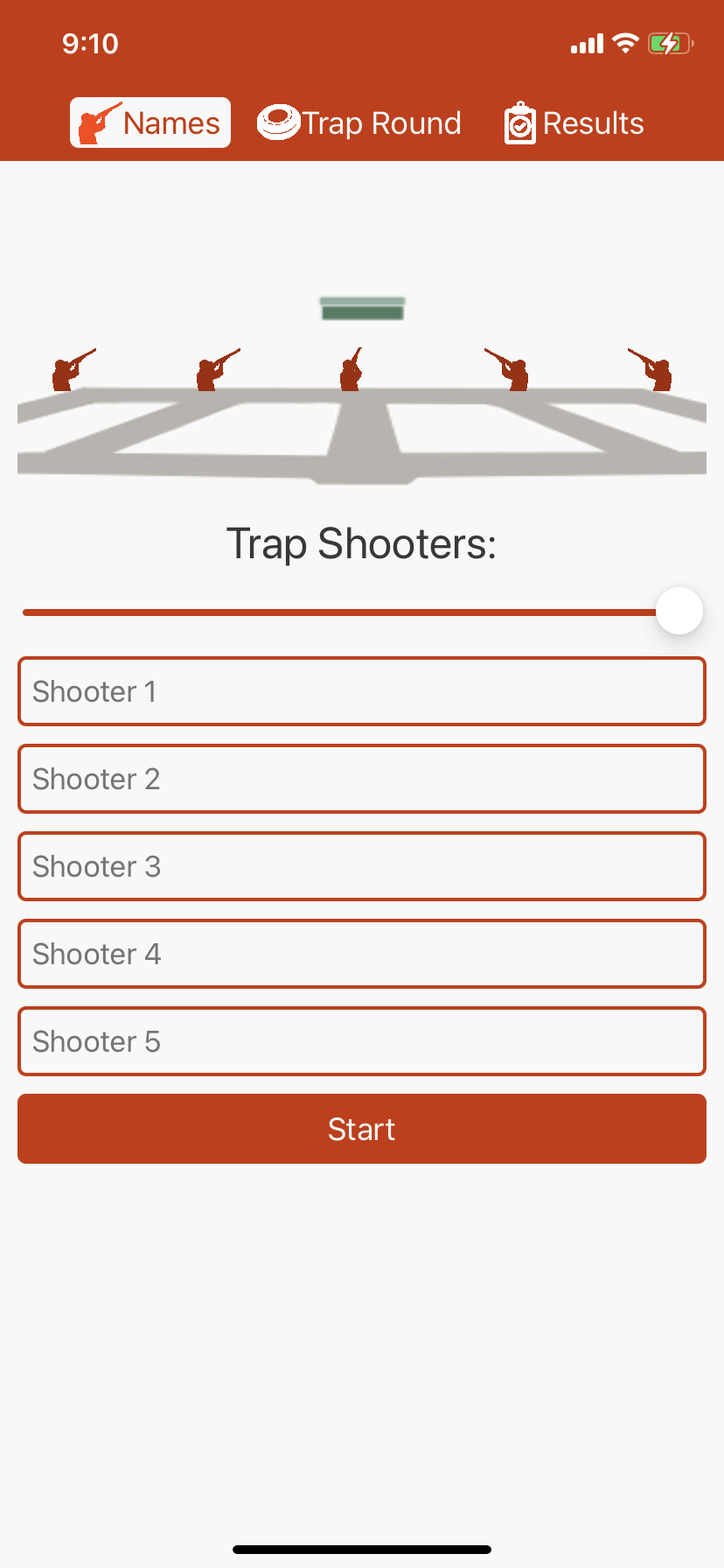The height and width of the screenshot is (1568, 724).
Task: Tap into the Shooter 5 field
Action: point(362,1041)
